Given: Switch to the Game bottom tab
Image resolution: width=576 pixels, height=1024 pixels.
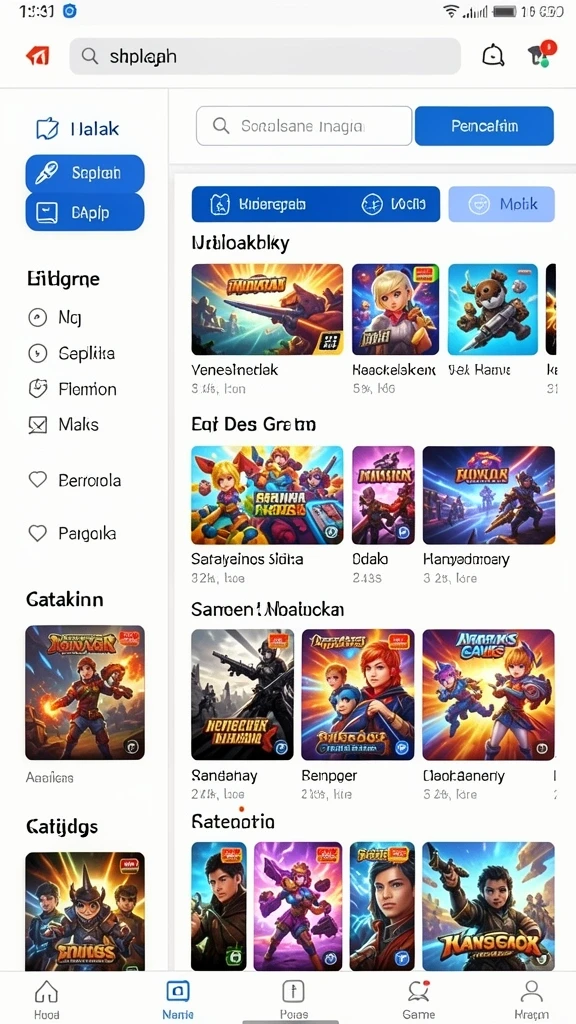Looking at the screenshot, I should 418,1000.
